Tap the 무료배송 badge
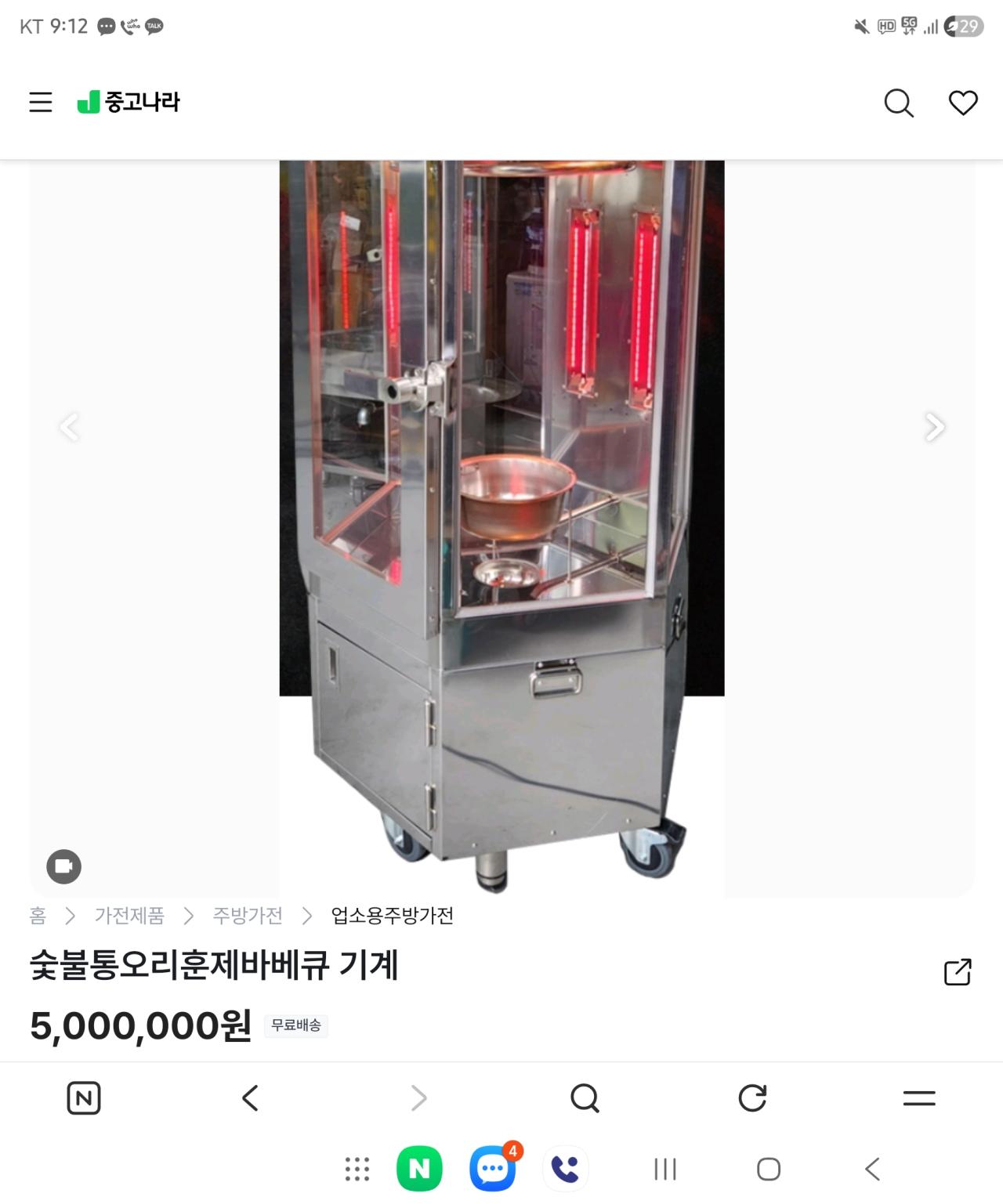 [x=296, y=1025]
